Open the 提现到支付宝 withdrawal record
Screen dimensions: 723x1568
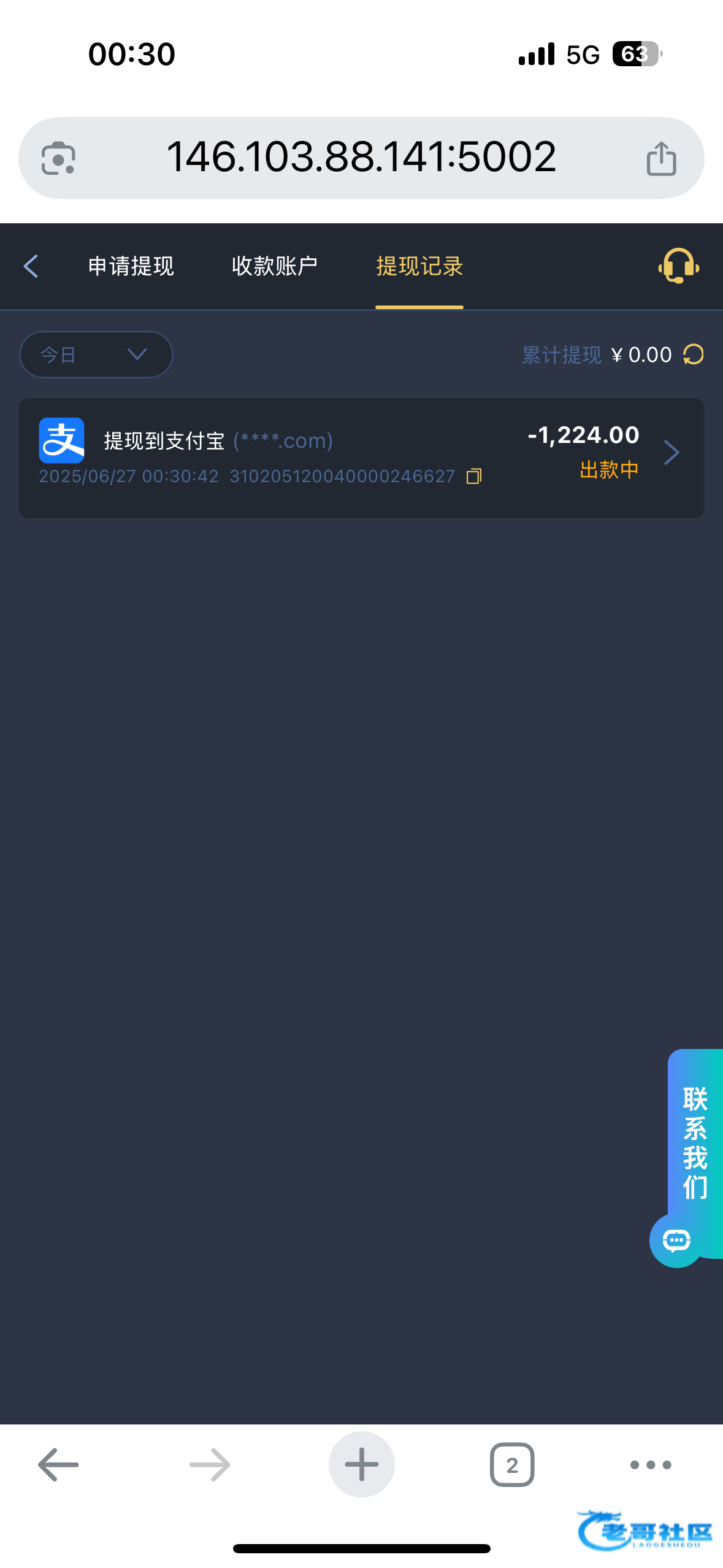361,458
